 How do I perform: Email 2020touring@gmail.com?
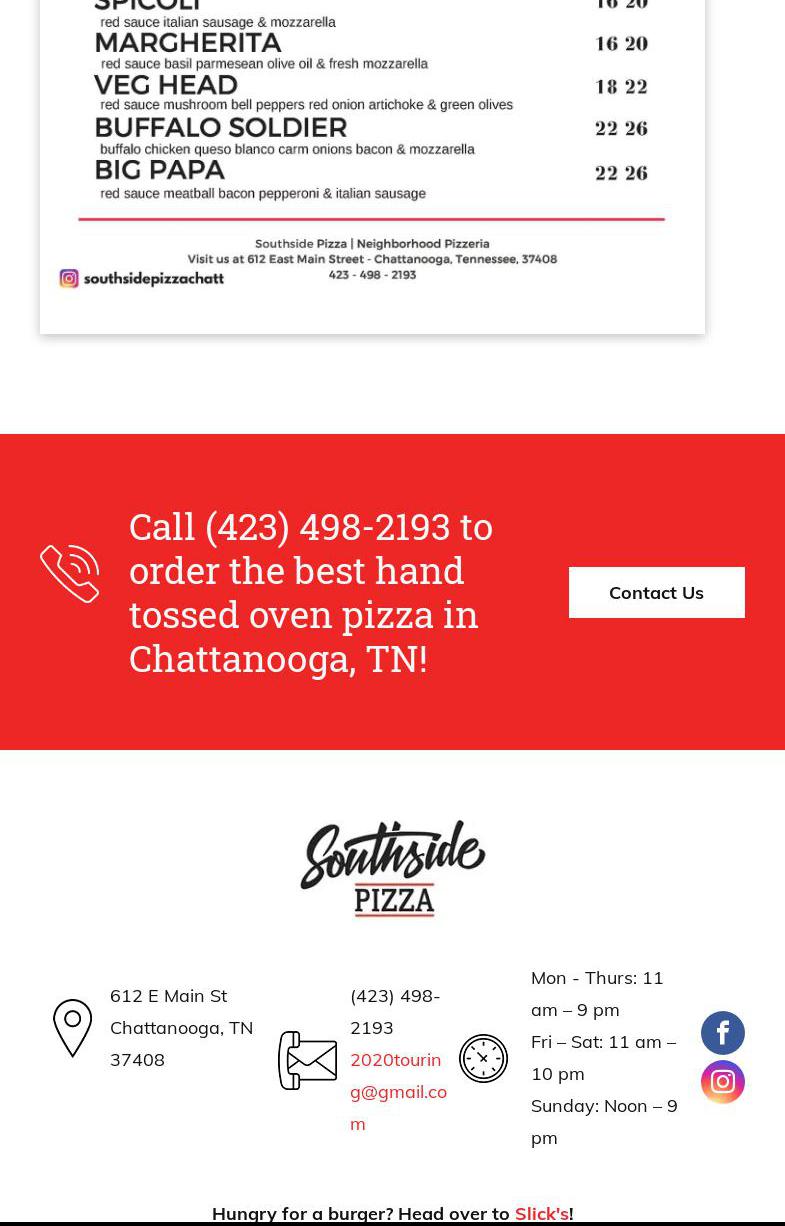397,1091
